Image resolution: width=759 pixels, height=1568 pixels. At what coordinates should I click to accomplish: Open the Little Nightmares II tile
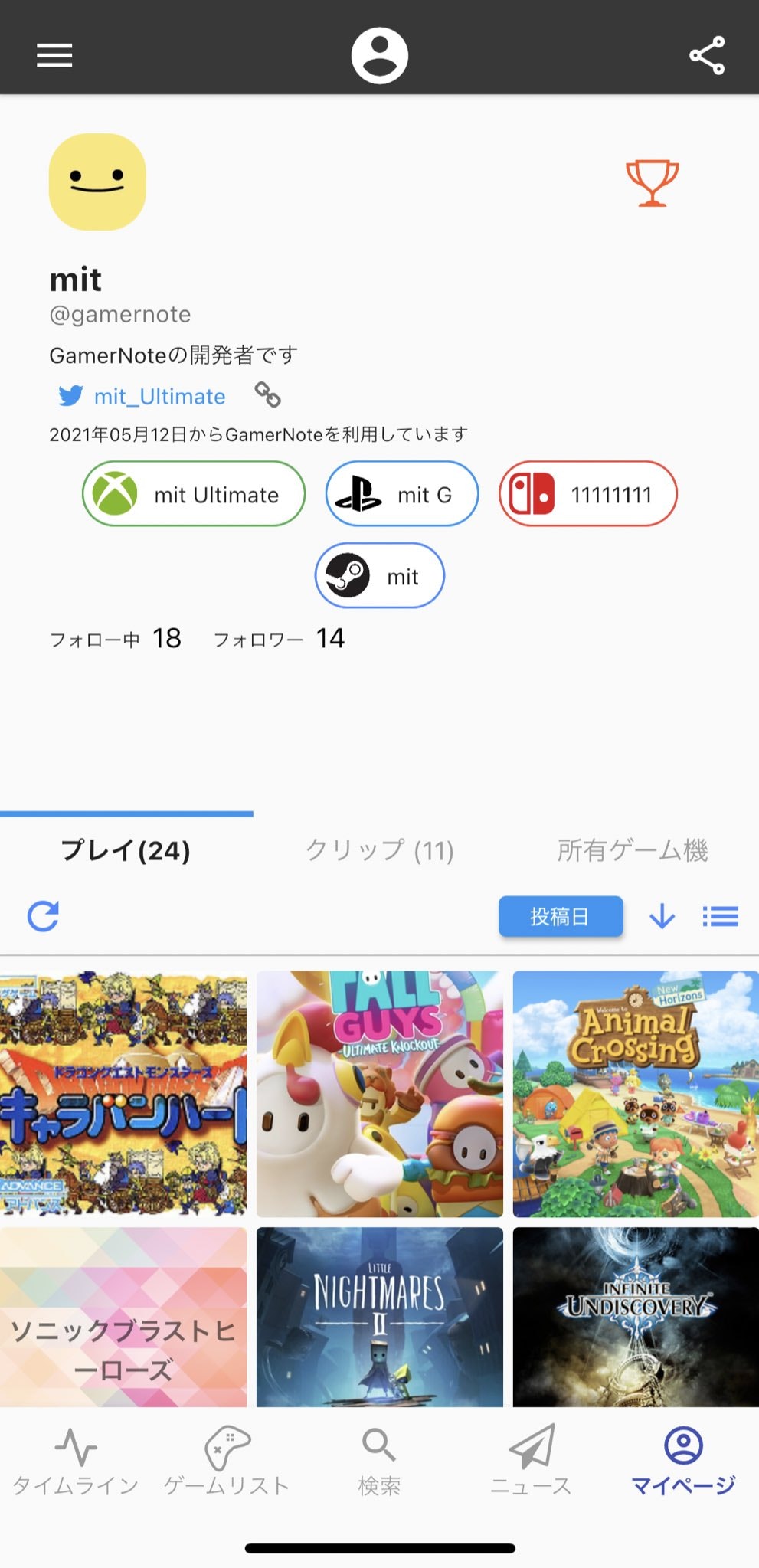(379, 1318)
